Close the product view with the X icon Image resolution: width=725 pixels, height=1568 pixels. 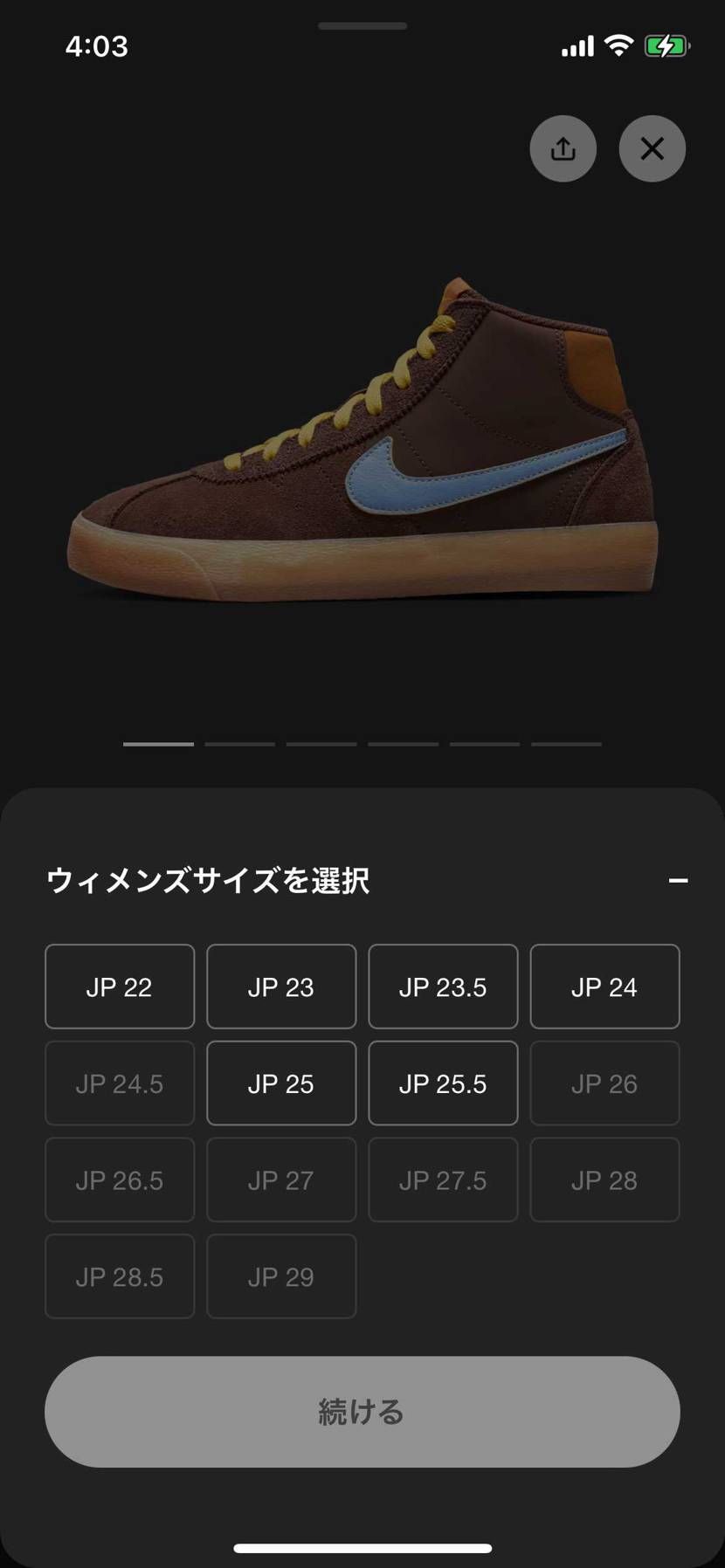pyautogui.click(x=652, y=148)
